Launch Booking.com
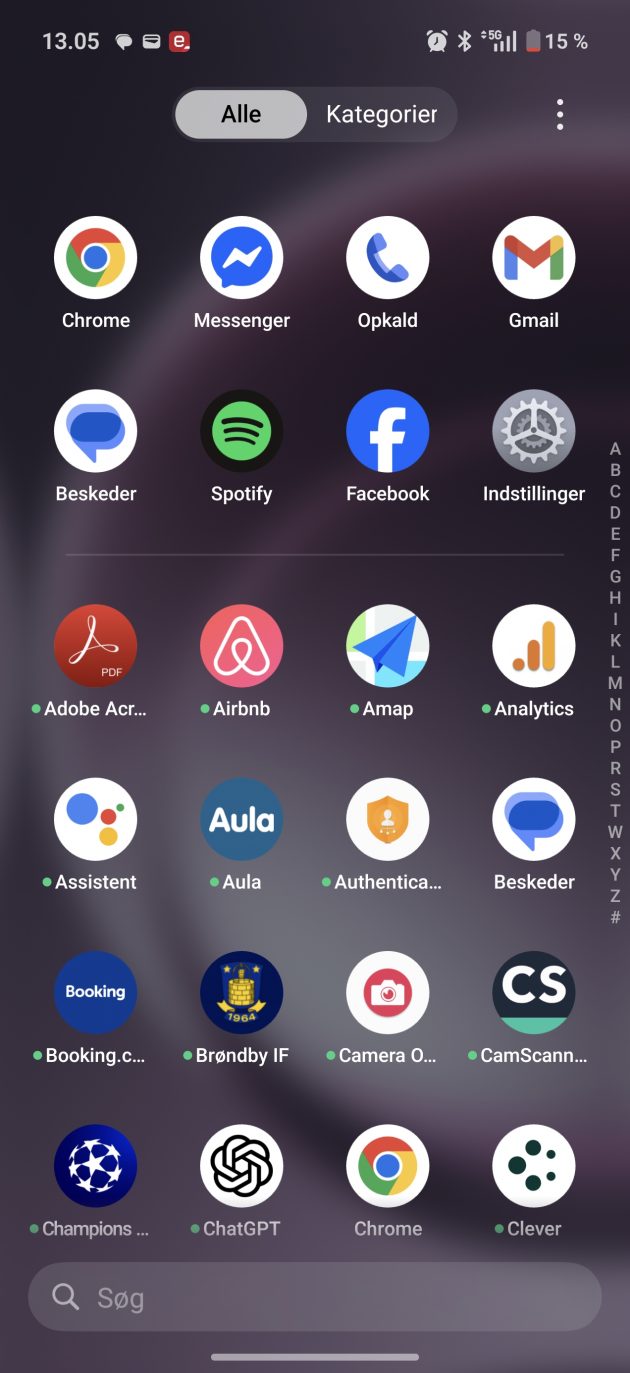 point(95,992)
